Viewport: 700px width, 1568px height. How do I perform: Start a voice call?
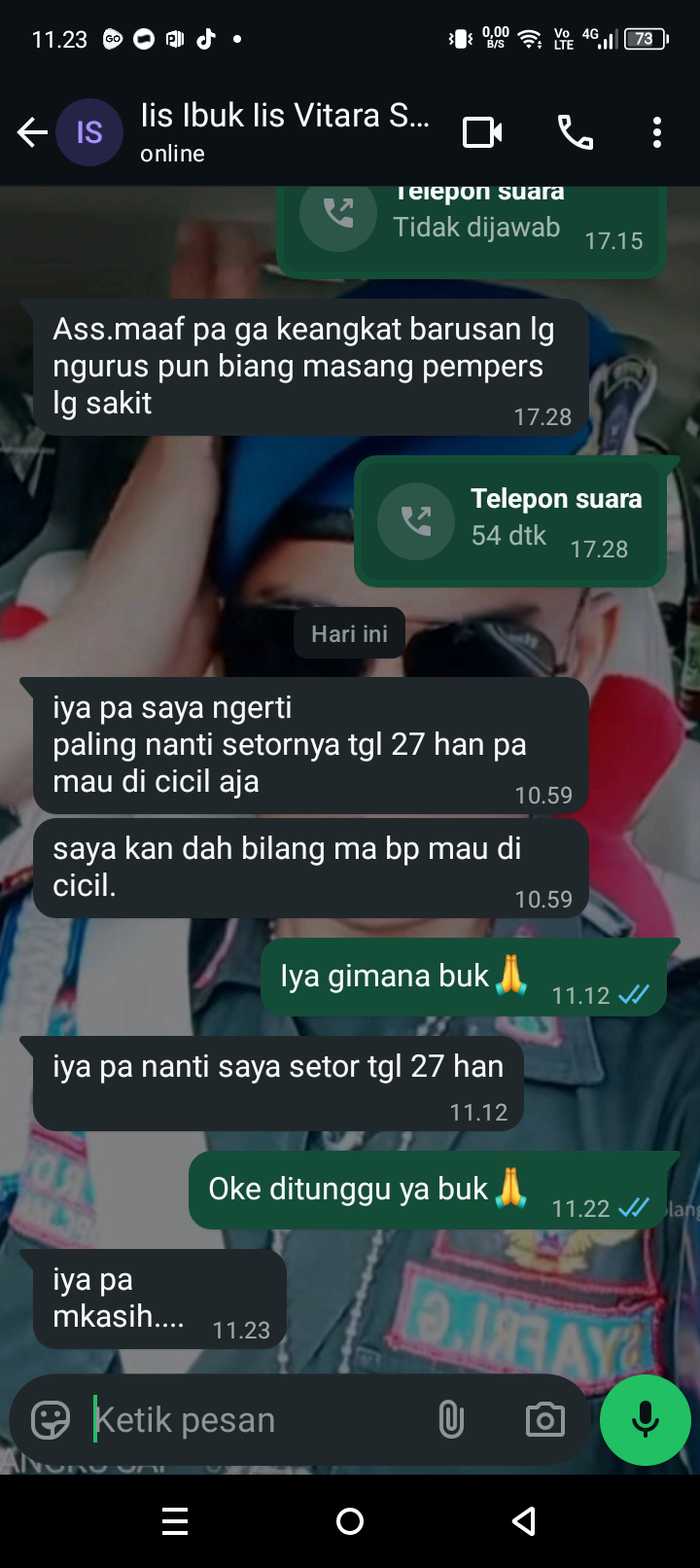point(575,132)
